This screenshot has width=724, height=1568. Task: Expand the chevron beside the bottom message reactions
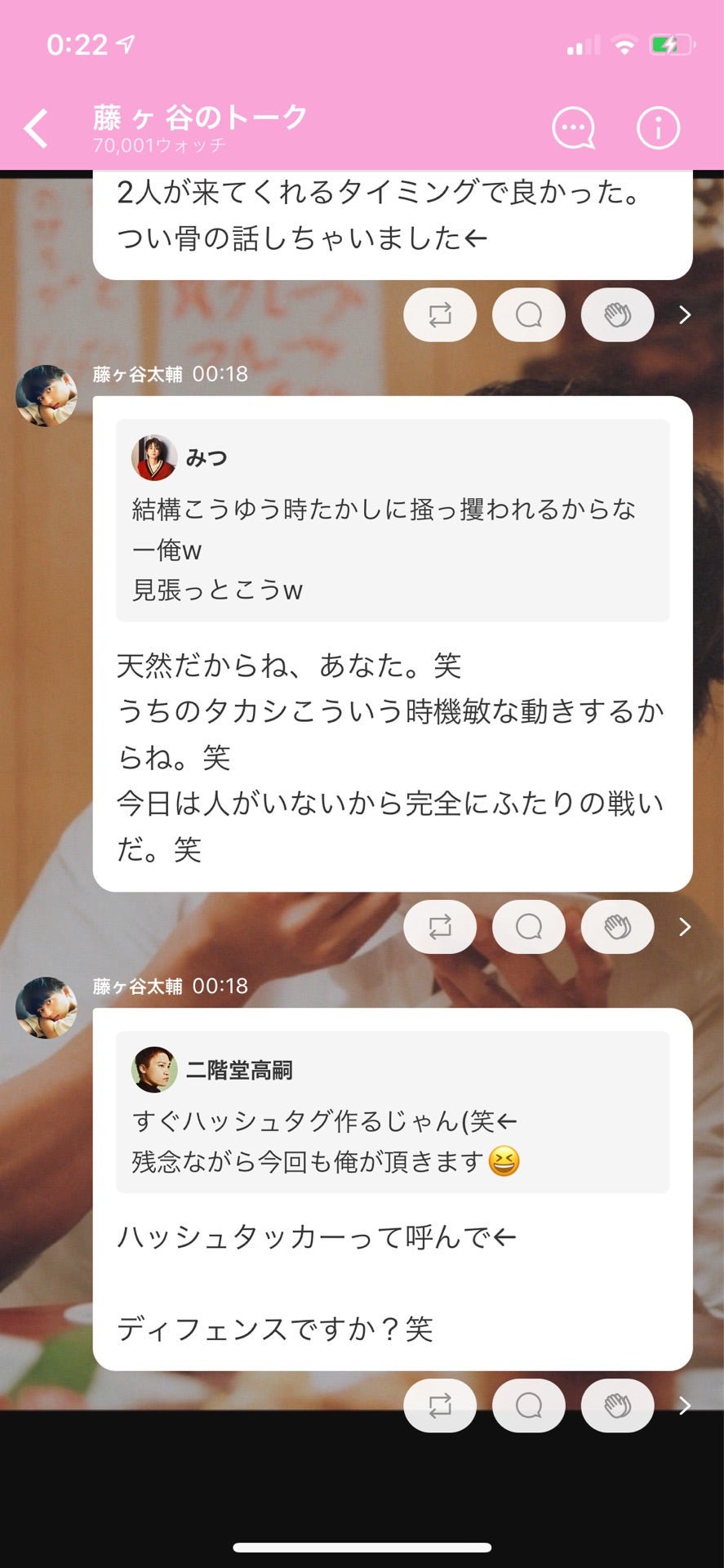683,1405
